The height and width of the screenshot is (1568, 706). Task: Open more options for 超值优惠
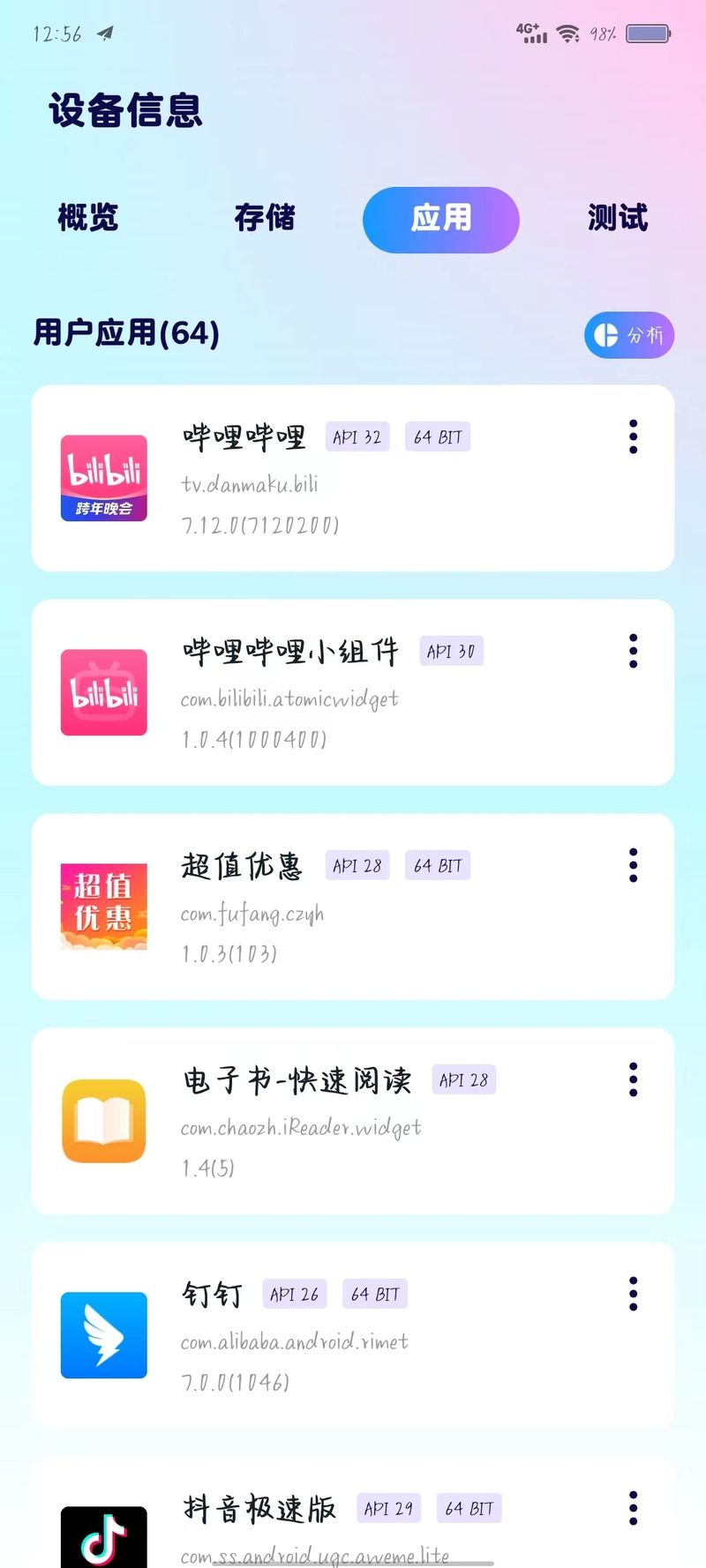633,865
